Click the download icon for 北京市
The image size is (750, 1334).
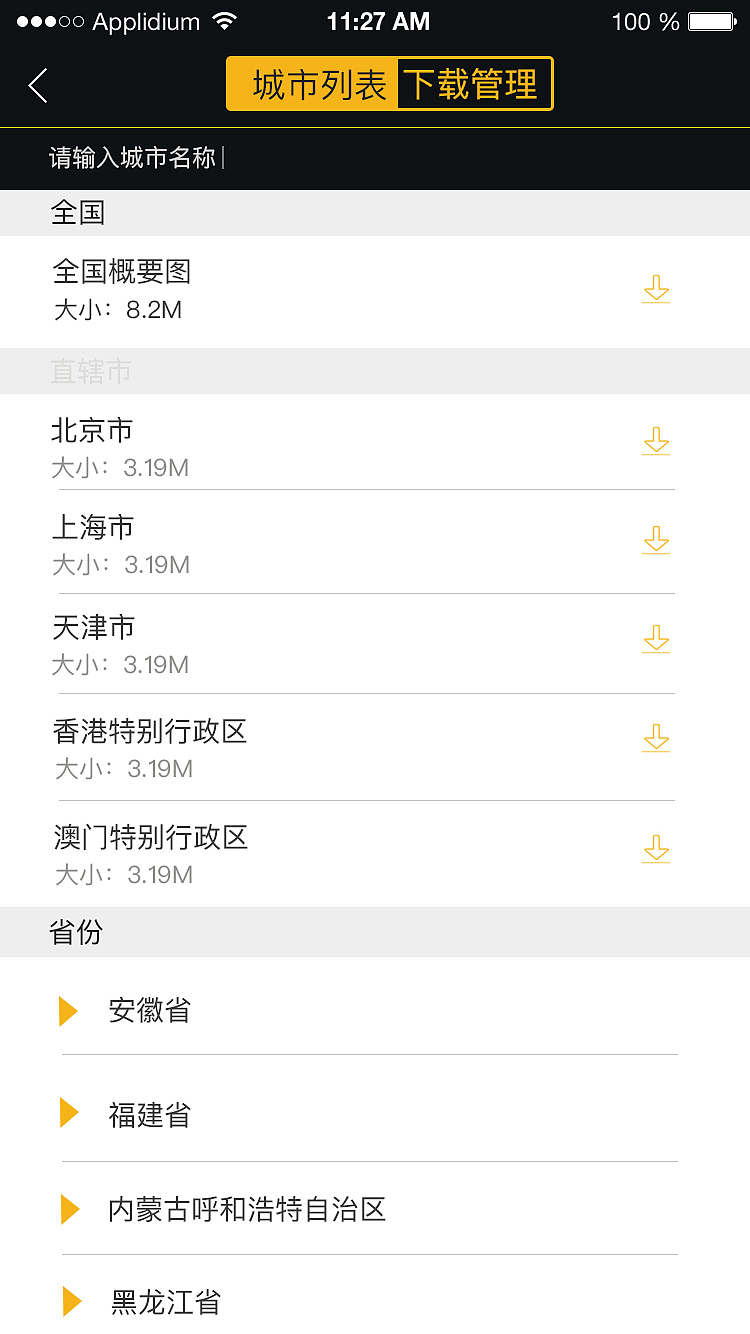point(656,441)
